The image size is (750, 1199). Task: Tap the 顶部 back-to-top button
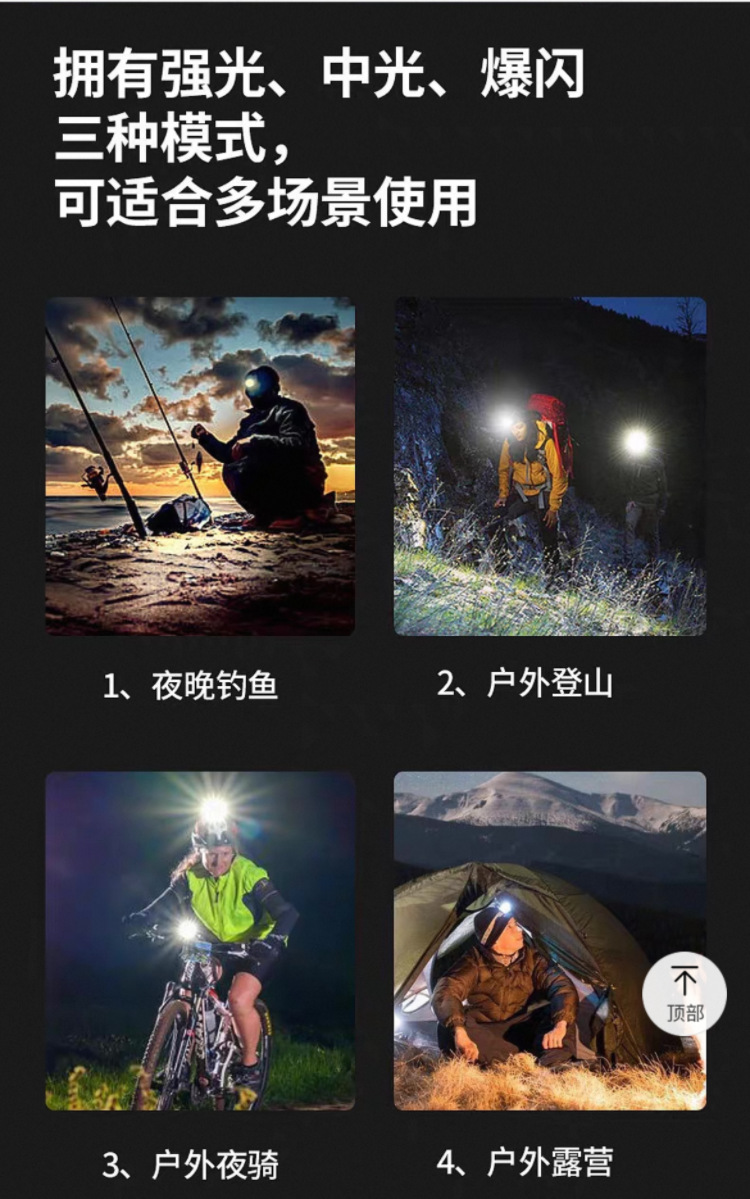[x=684, y=993]
